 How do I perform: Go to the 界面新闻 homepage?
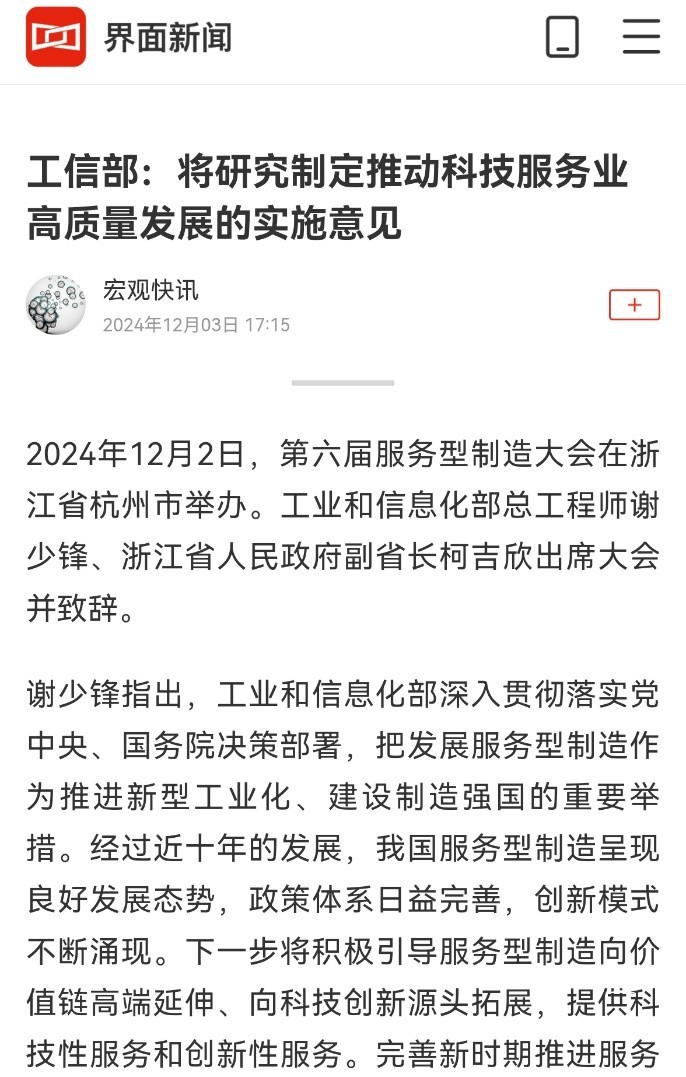click(x=130, y=37)
